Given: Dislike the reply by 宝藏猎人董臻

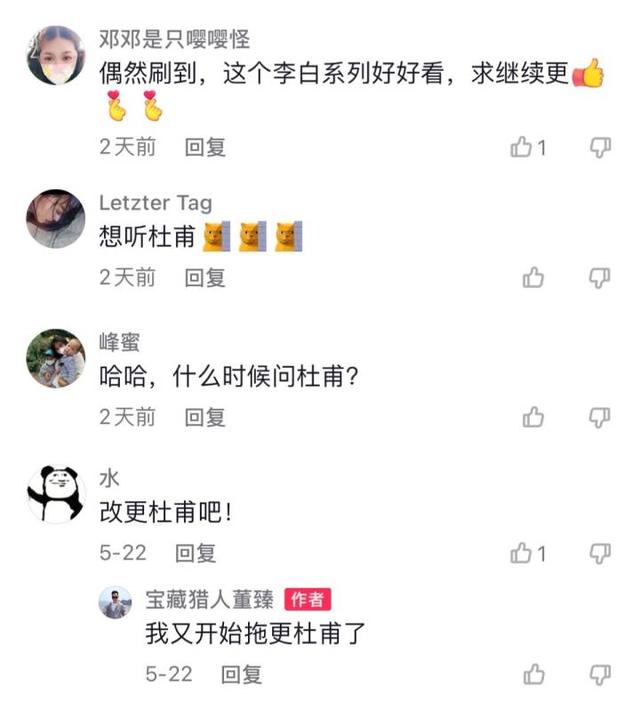Looking at the screenshot, I should pyautogui.click(x=599, y=674).
